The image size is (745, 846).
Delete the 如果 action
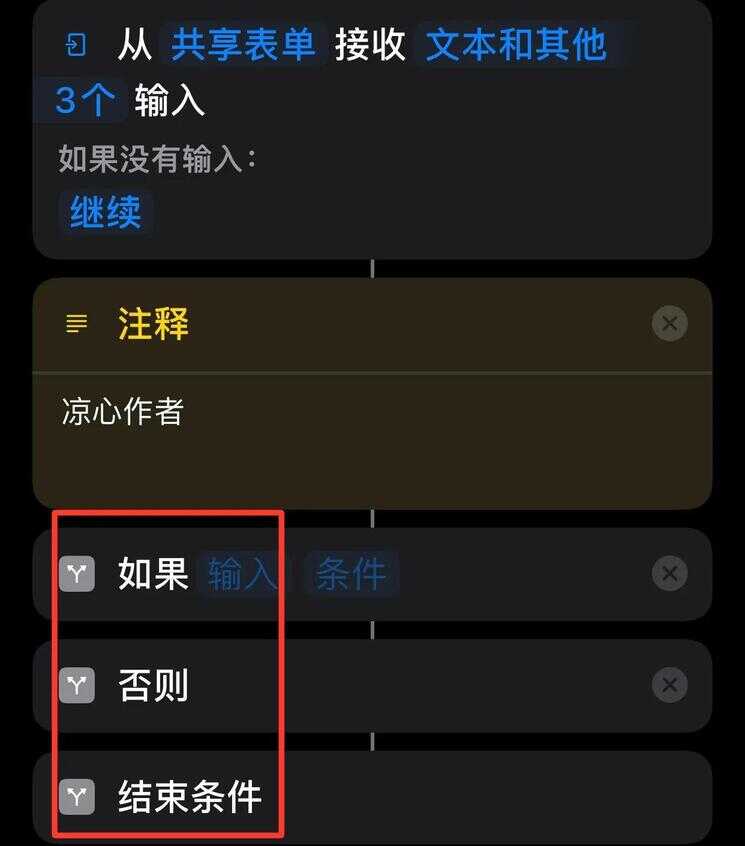[x=669, y=574]
